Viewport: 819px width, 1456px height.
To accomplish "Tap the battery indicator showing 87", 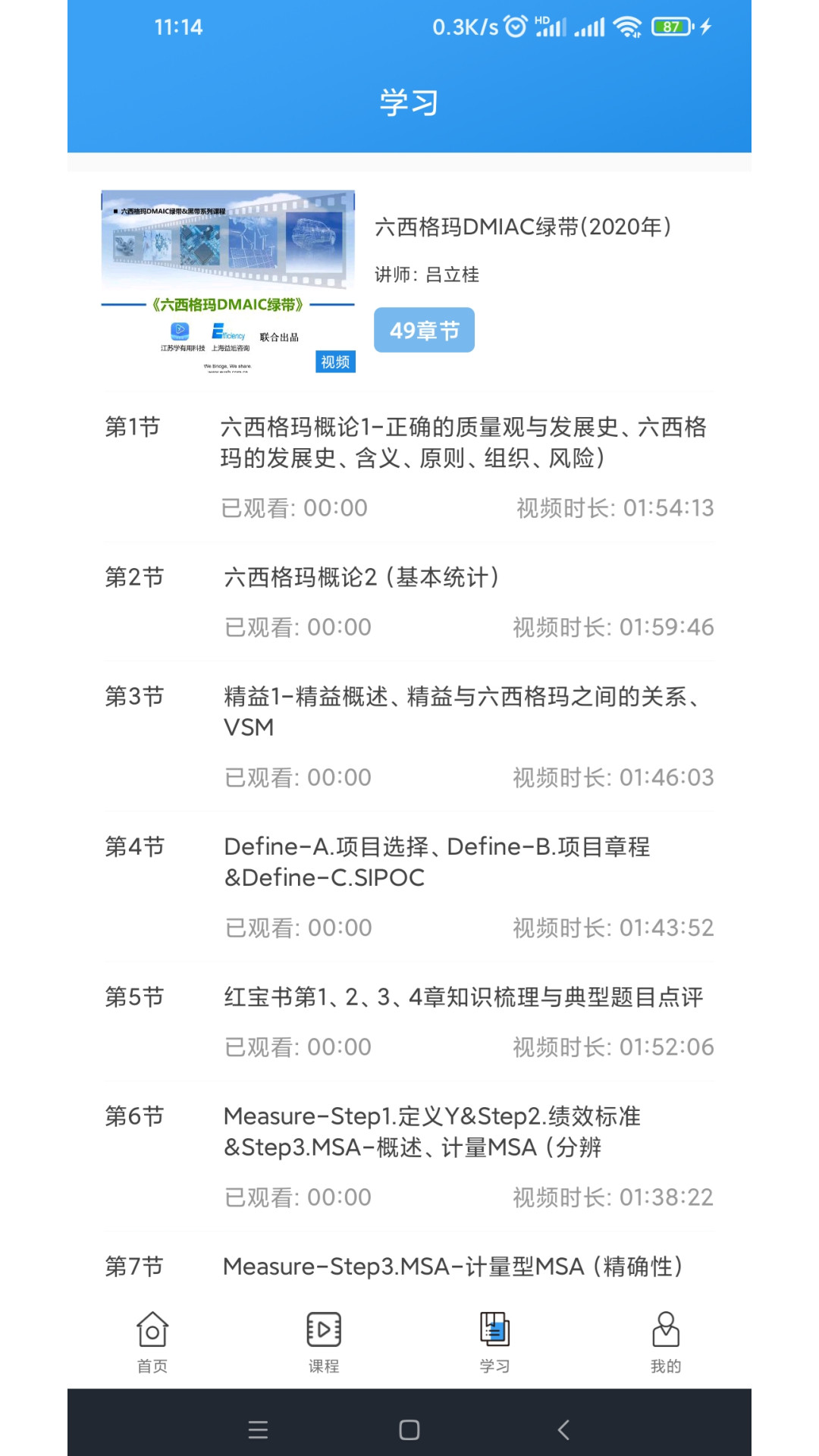I will pos(670,26).
